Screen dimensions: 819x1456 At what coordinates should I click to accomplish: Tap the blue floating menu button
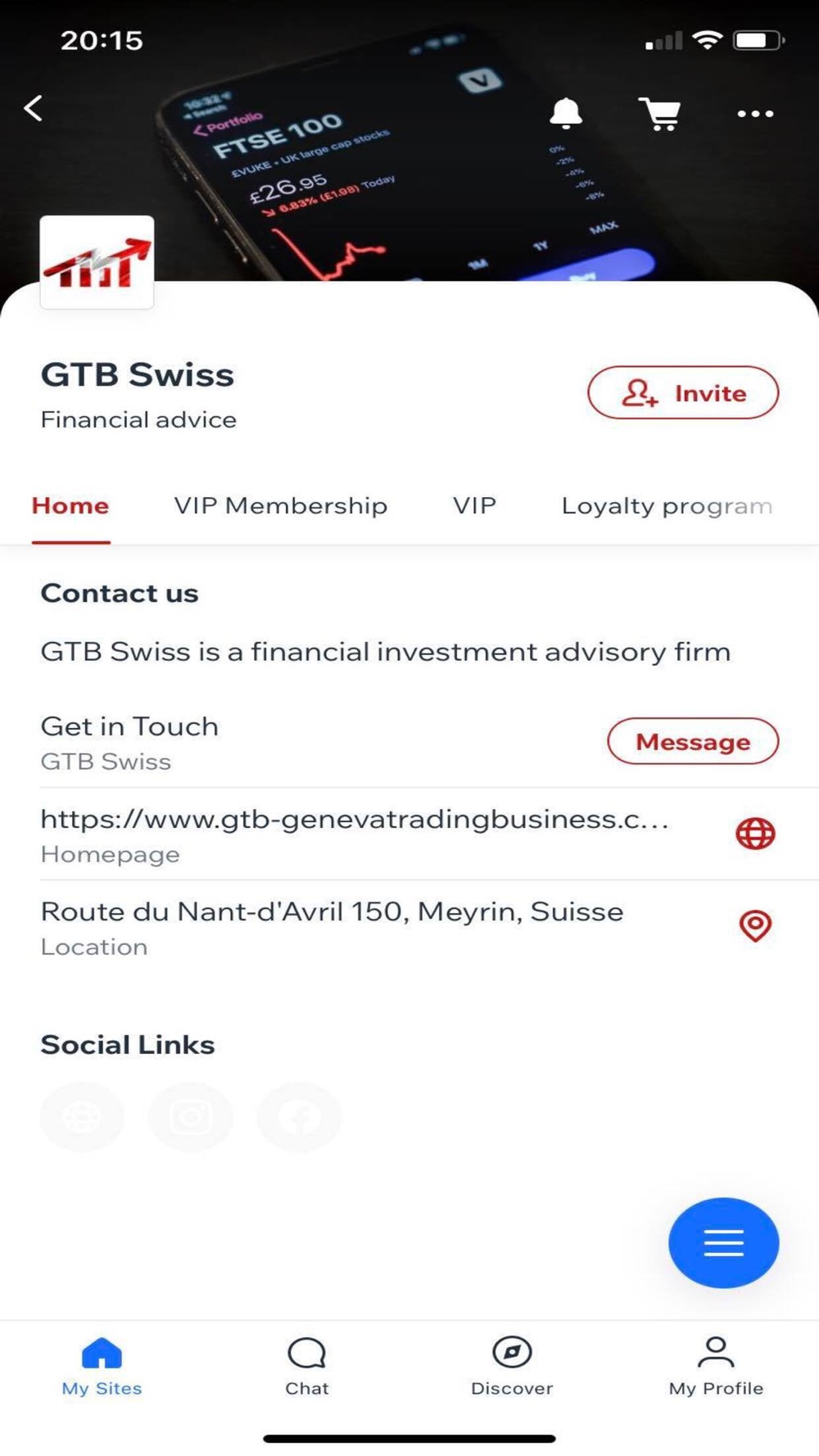click(x=723, y=1242)
